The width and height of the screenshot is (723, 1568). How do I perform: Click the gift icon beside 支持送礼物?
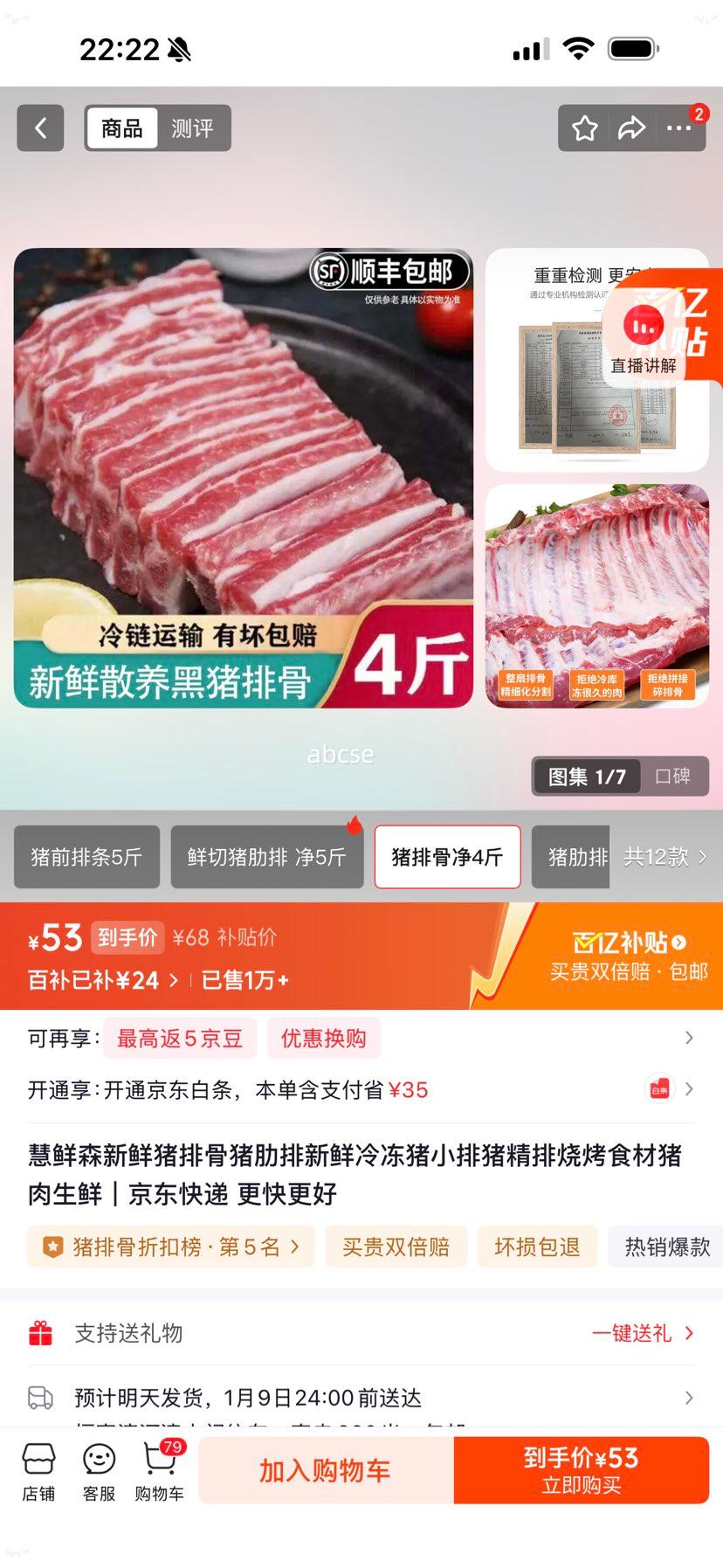(x=39, y=1333)
